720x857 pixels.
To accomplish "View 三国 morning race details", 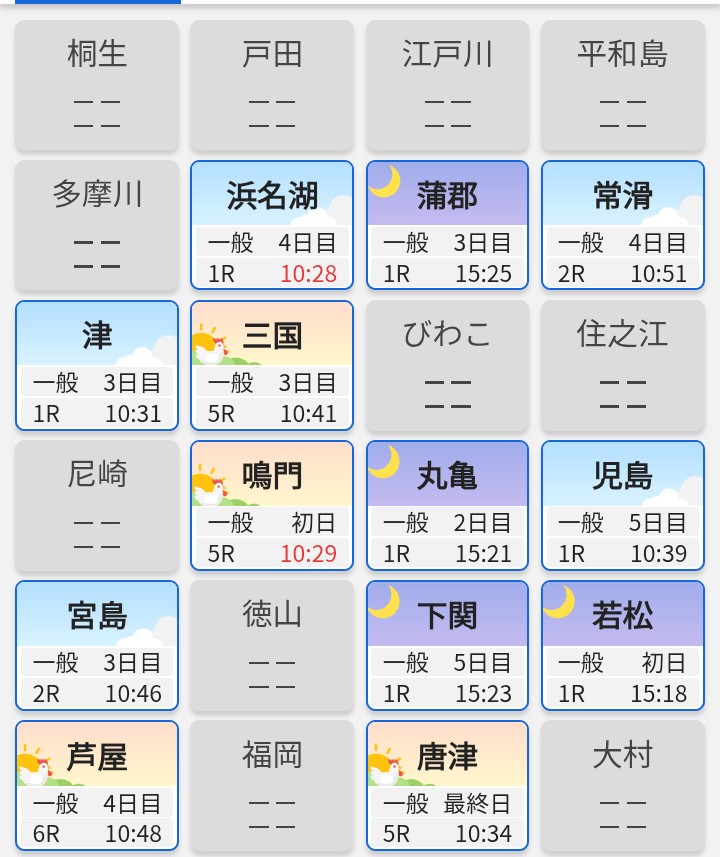I will (272, 365).
